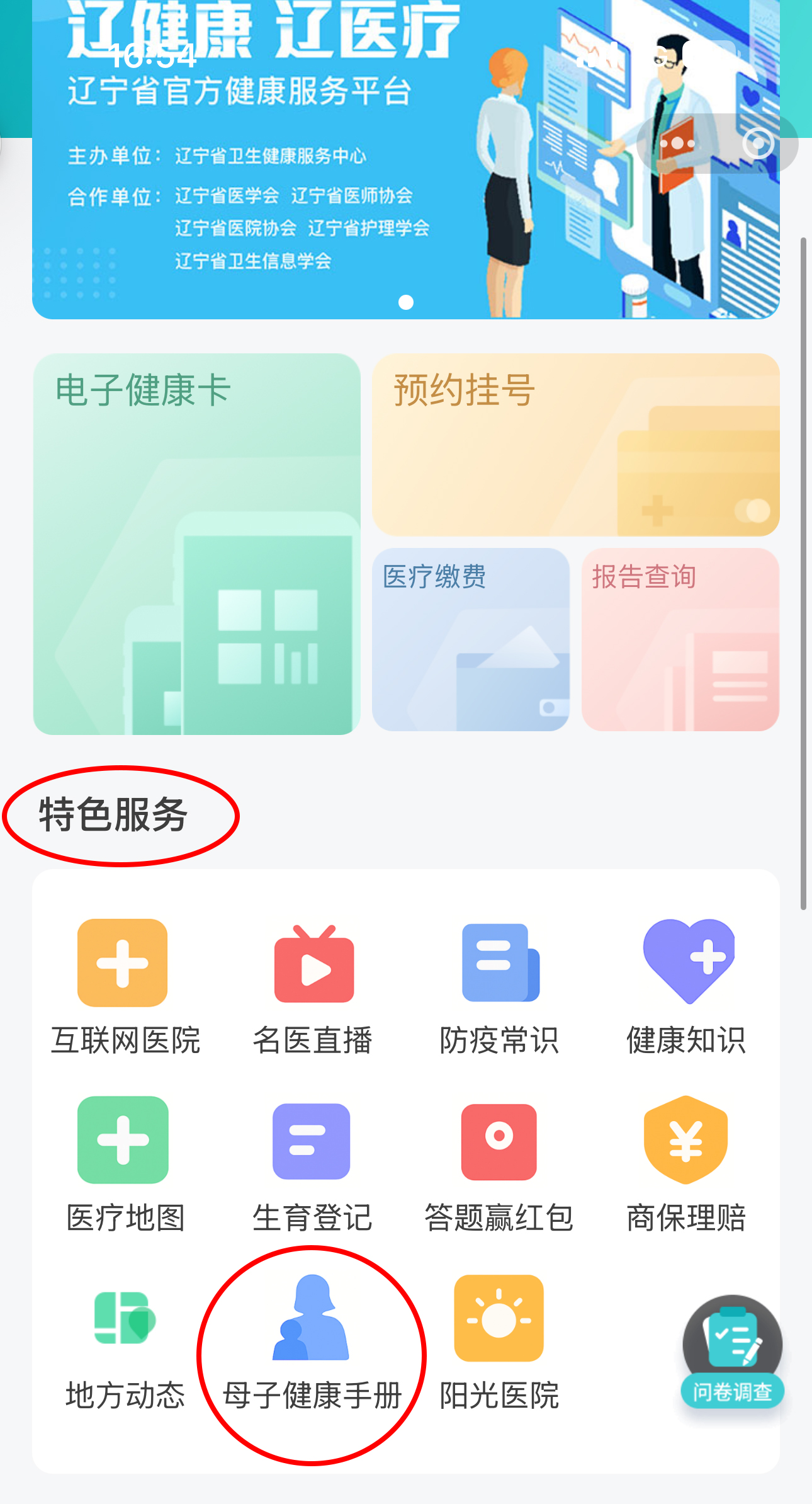Screen dimensions: 812x1504
Task: Open 互联网医院 service
Action: coord(124,987)
